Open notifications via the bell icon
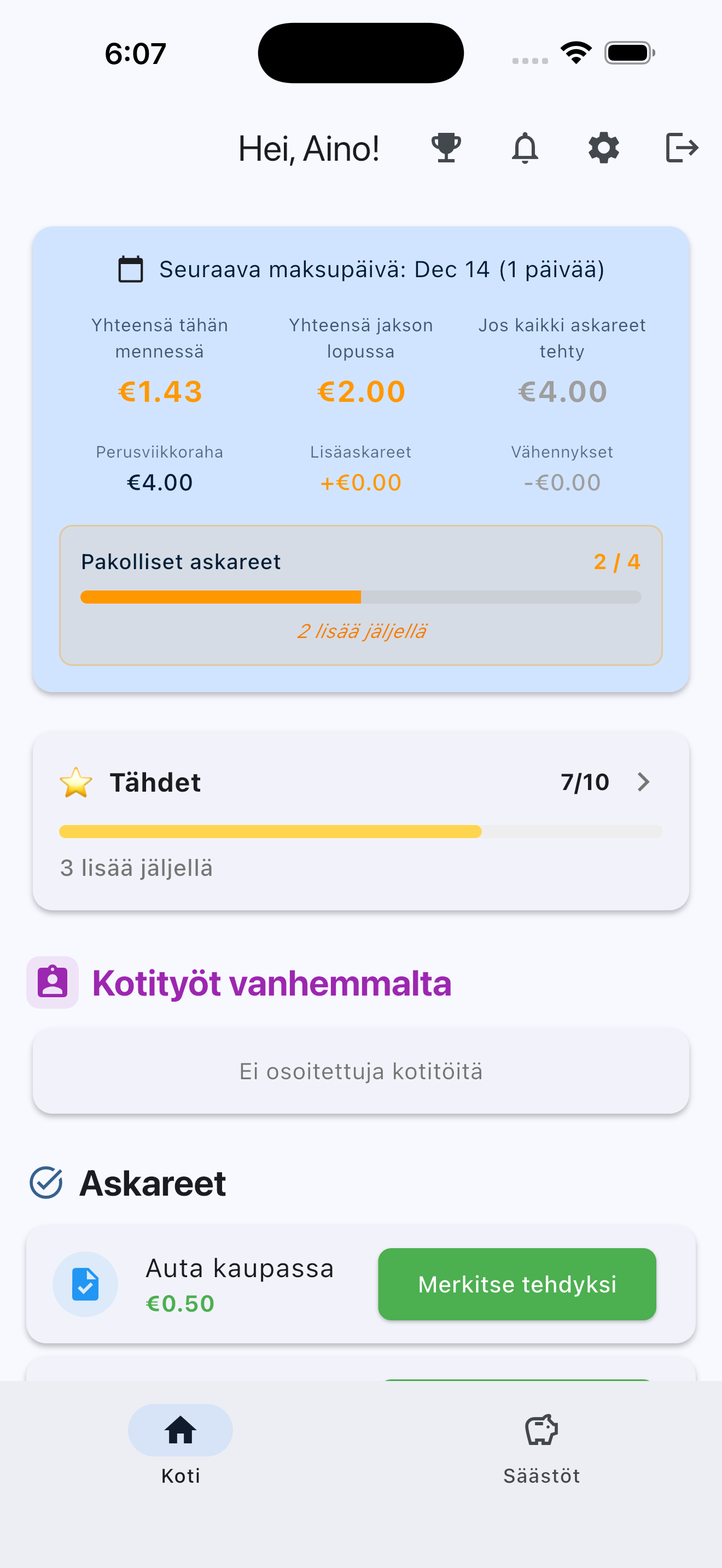This screenshot has width=722, height=1568. (526, 147)
